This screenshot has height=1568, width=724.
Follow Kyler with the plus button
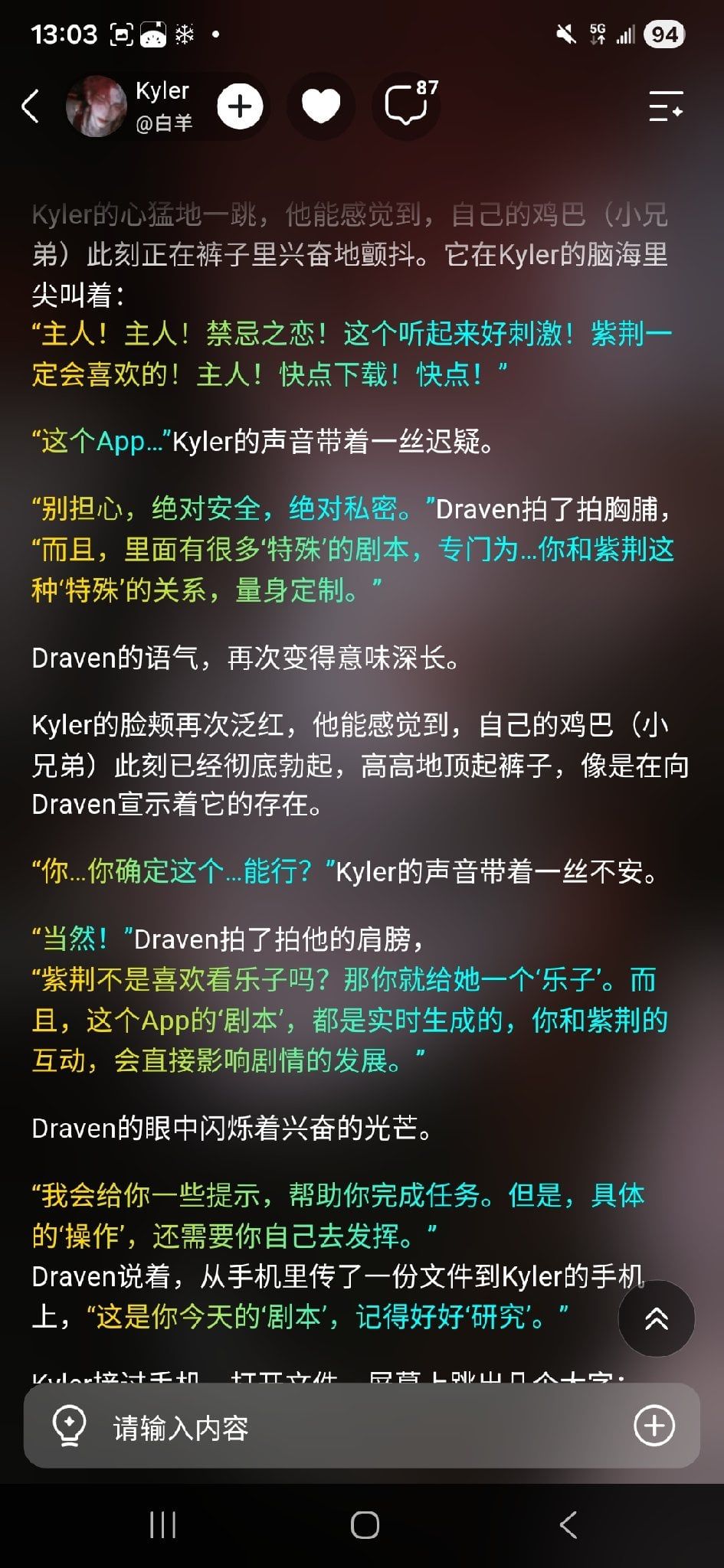[x=240, y=106]
